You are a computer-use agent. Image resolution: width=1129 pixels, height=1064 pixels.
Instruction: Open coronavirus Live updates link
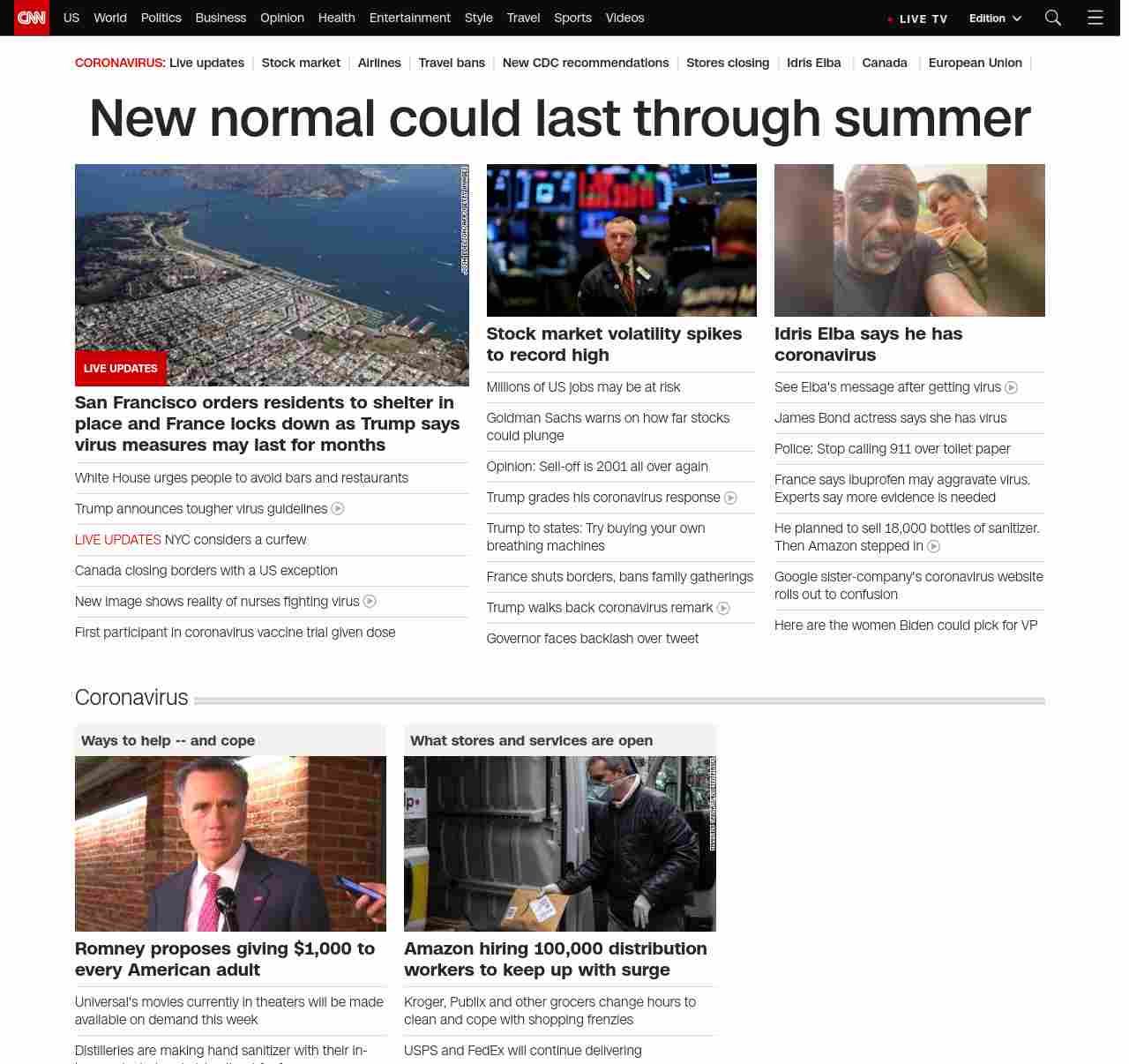point(206,63)
